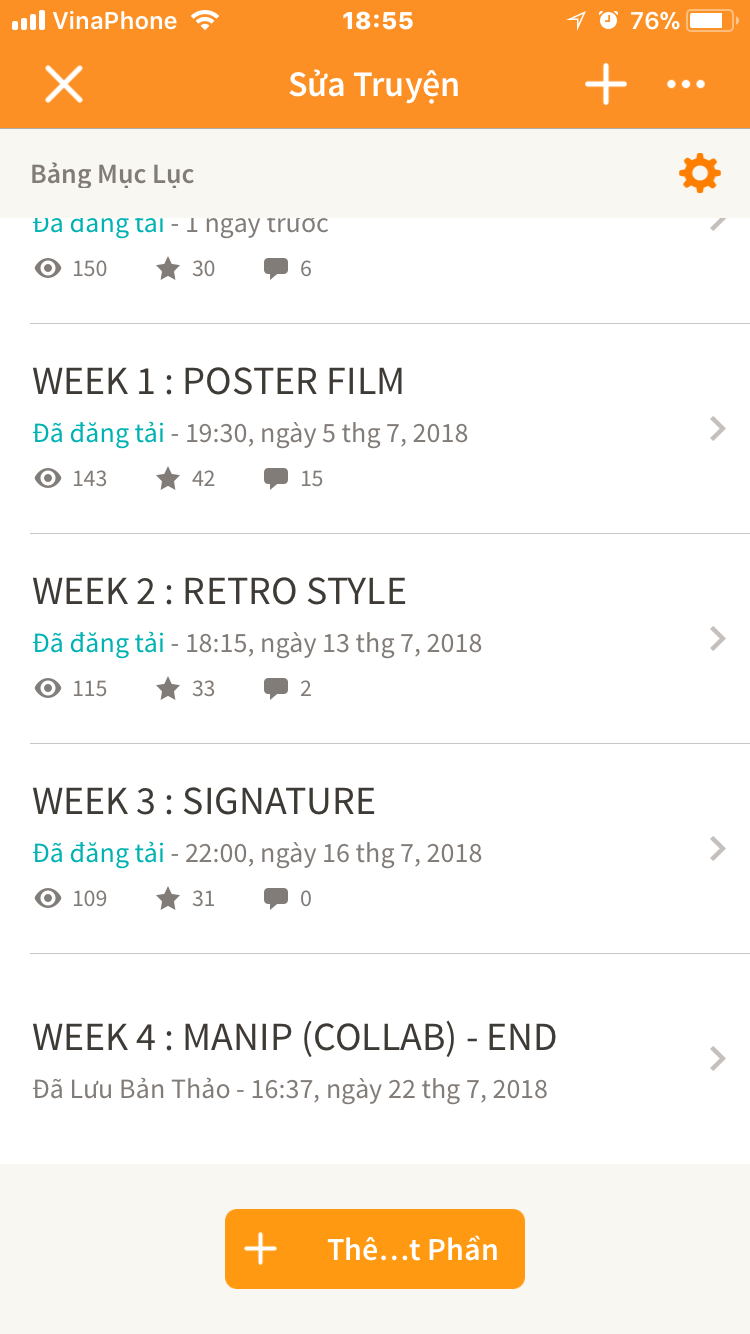
Task: Edit the WEEK 4 : MANIP (COLLAB) draft
Action: point(375,1058)
